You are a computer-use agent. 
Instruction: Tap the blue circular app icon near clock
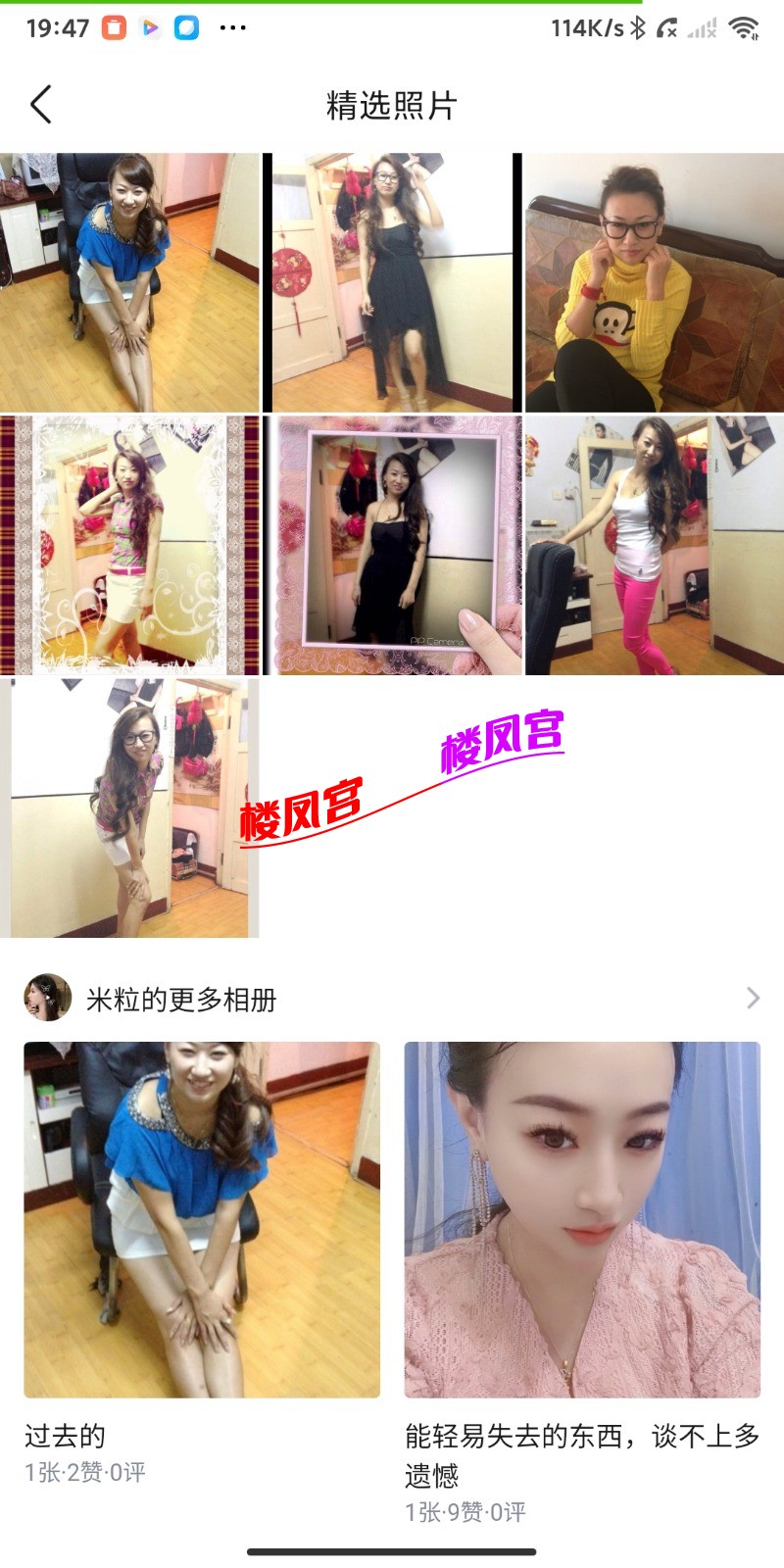pos(188,27)
